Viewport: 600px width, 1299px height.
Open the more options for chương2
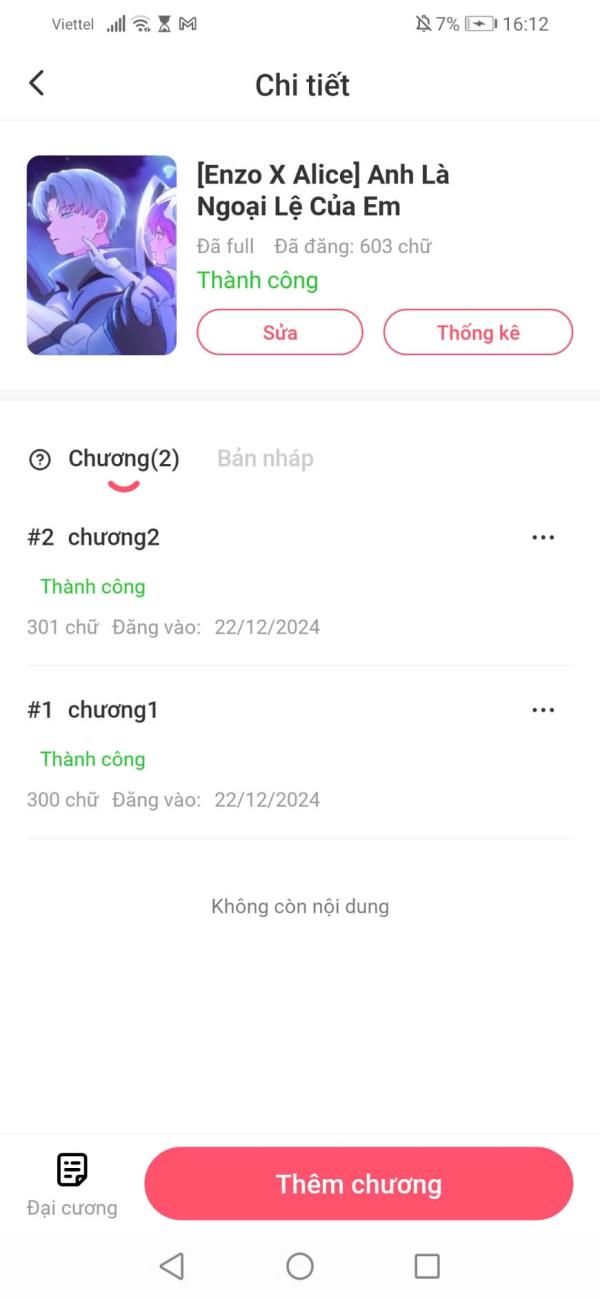[543, 537]
